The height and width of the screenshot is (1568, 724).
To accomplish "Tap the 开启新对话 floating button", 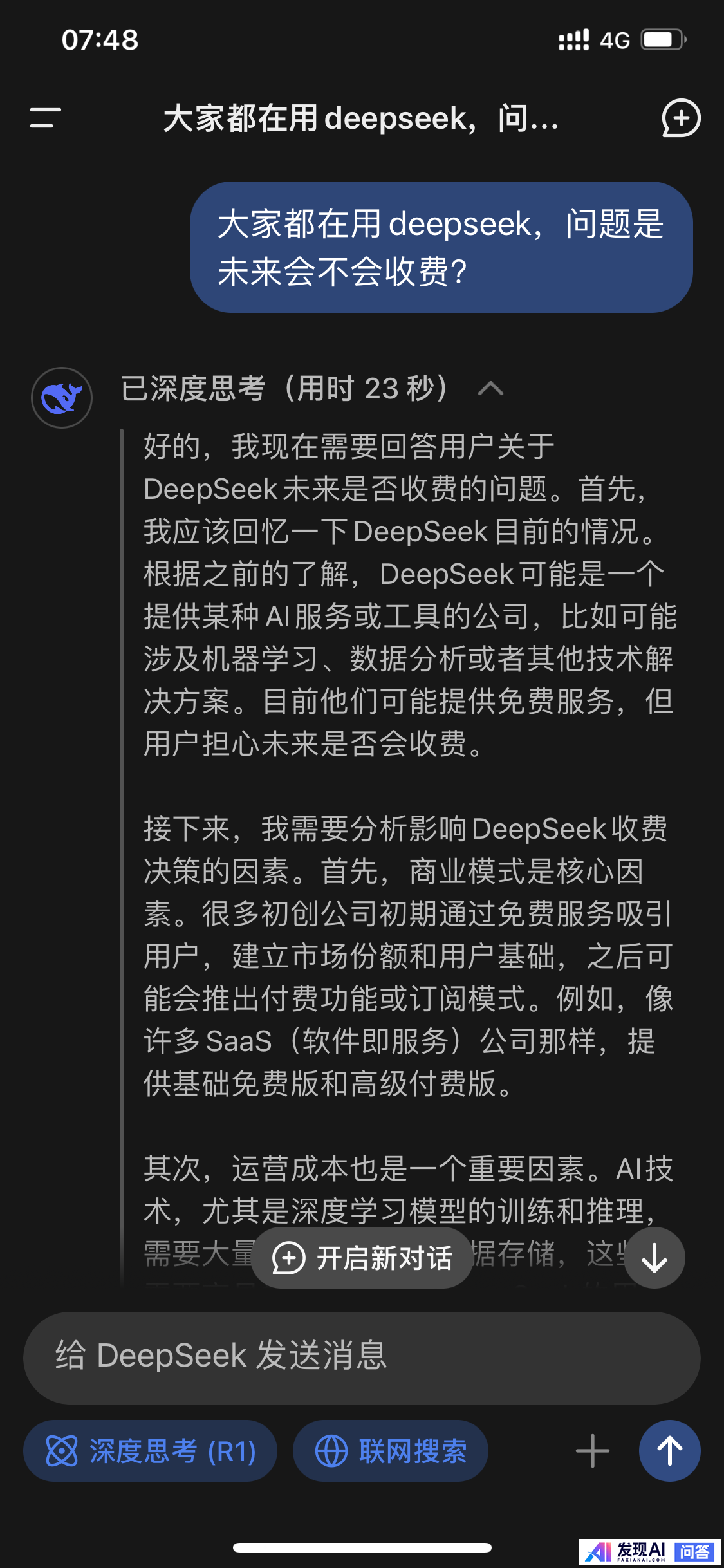I will (362, 1258).
